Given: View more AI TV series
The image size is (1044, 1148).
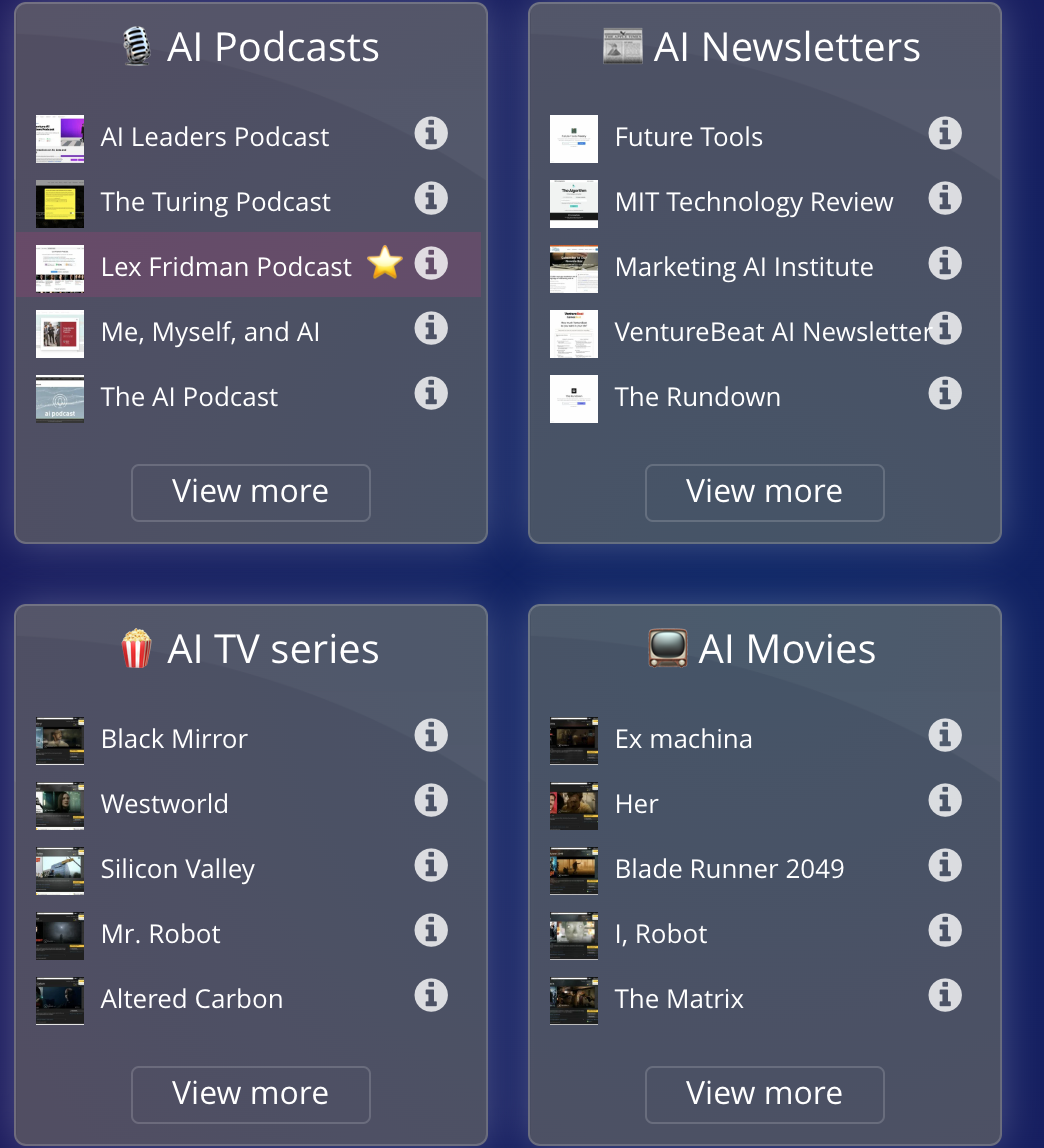Looking at the screenshot, I should click(x=250, y=1094).
